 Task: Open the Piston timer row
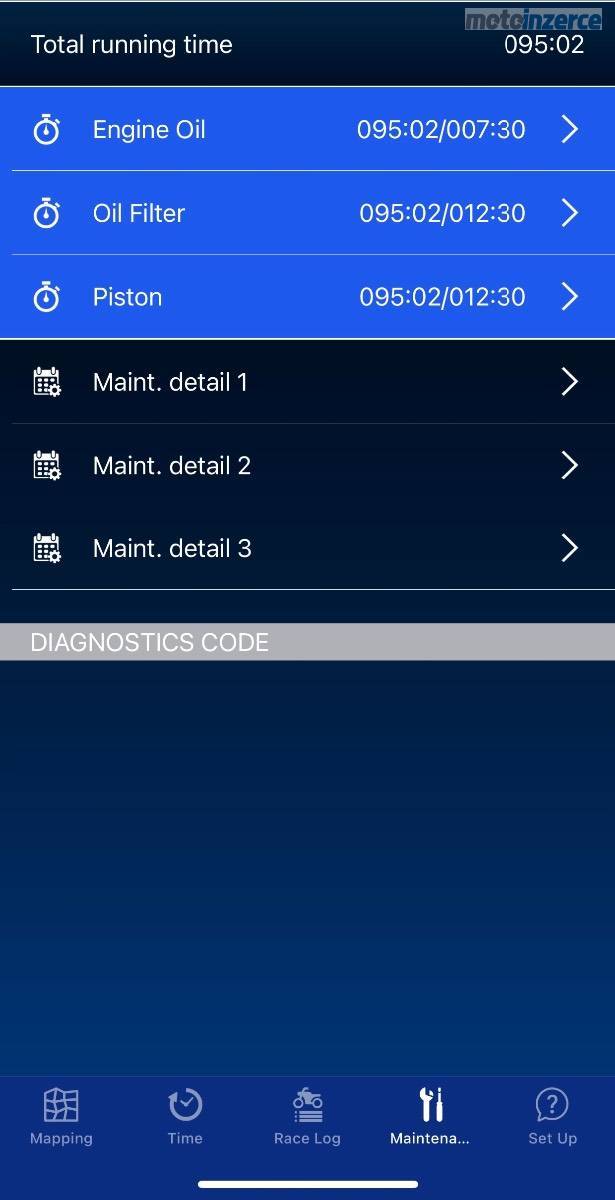pyautogui.click(x=307, y=297)
